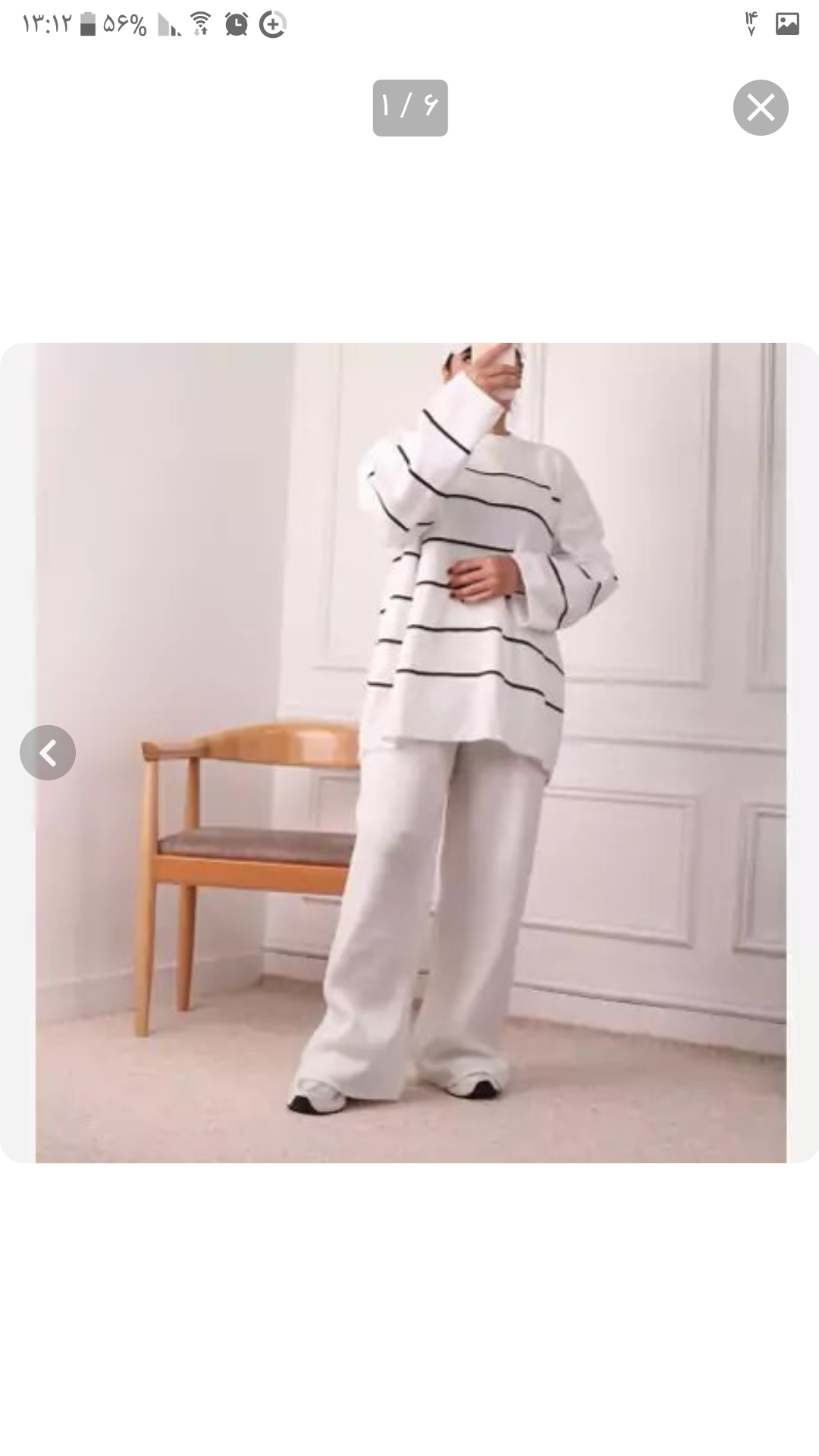Image resolution: width=819 pixels, height=1456 pixels.
Task: Close the image viewer
Action: (x=761, y=108)
